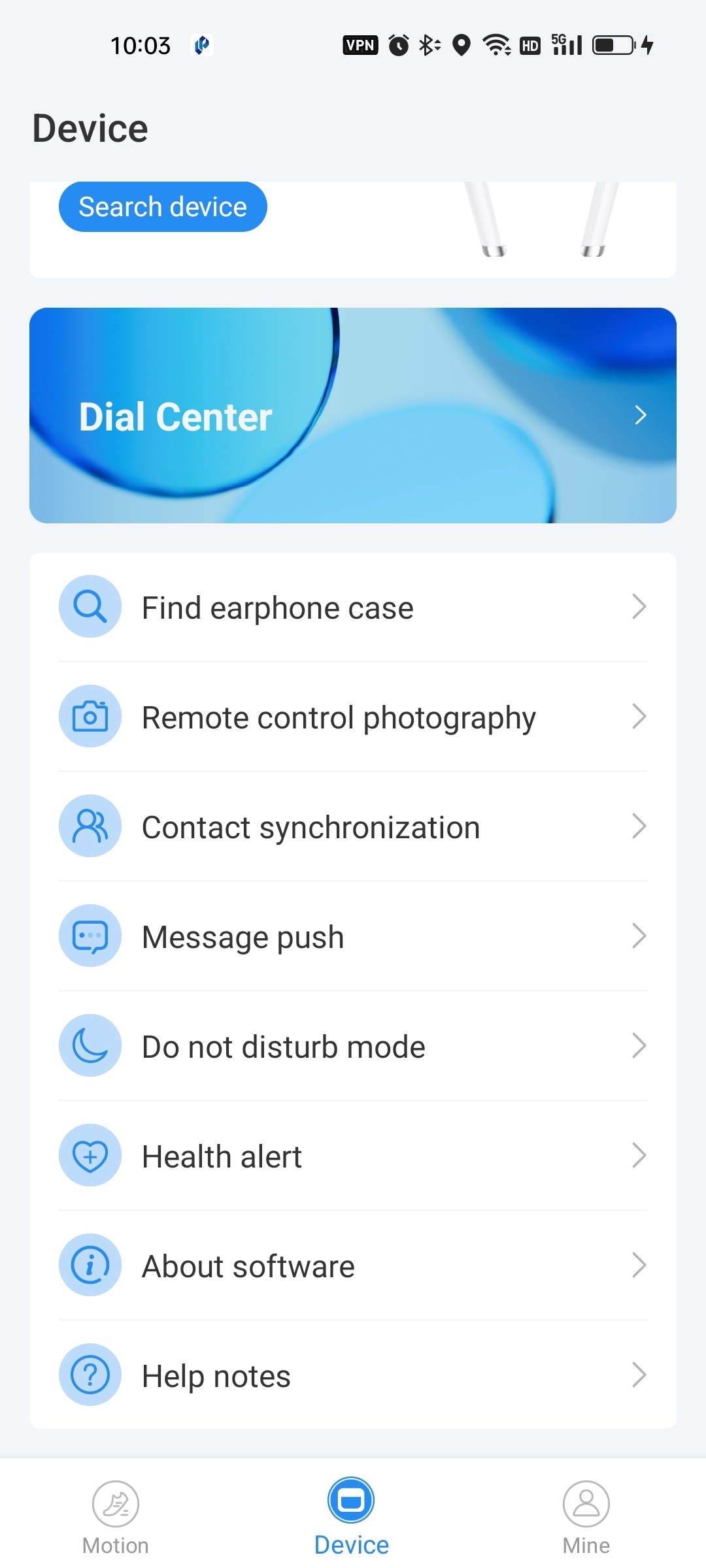The height and width of the screenshot is (1568, 706).
Task: Open Do not disturb mode
Action: point(353,1046)
